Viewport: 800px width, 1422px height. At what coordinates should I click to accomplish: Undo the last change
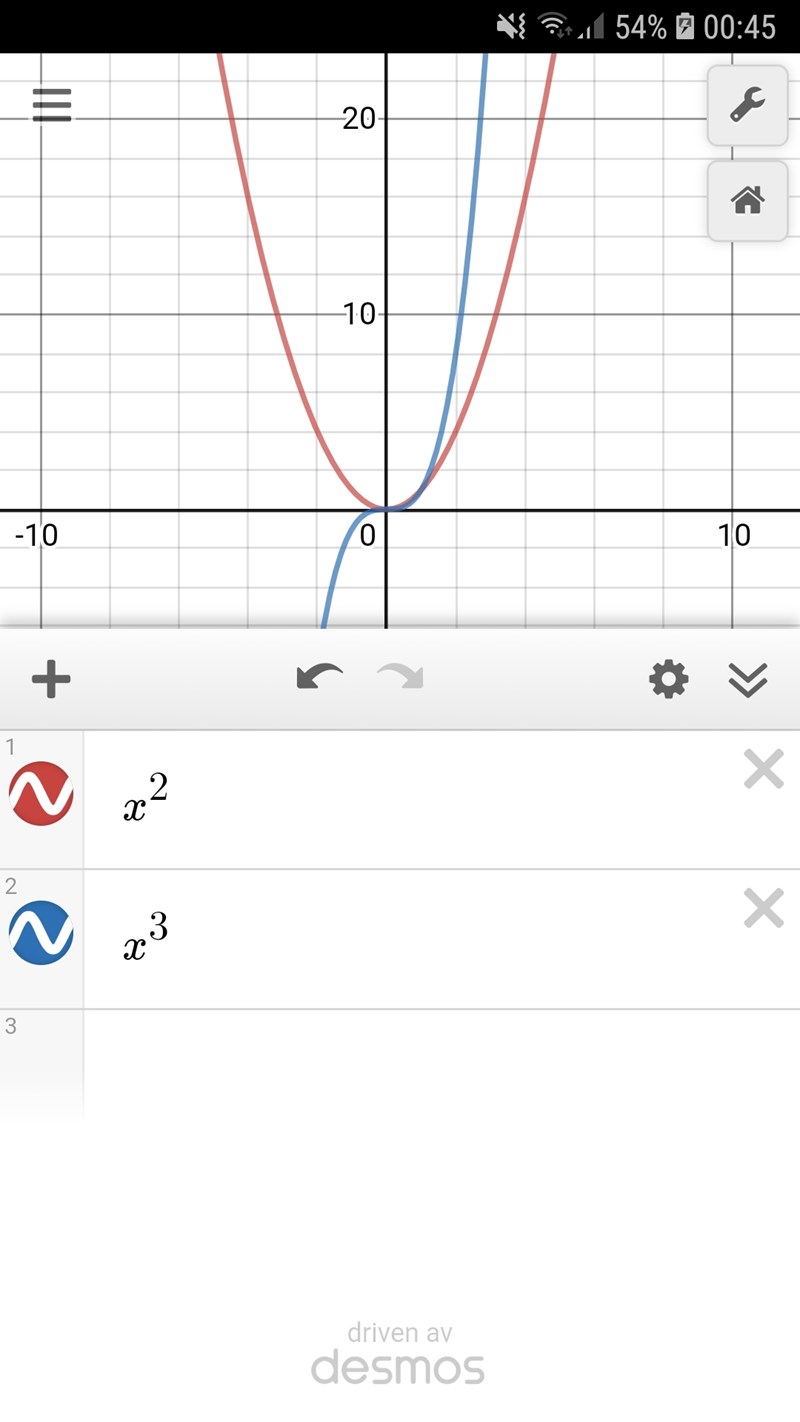319,678
